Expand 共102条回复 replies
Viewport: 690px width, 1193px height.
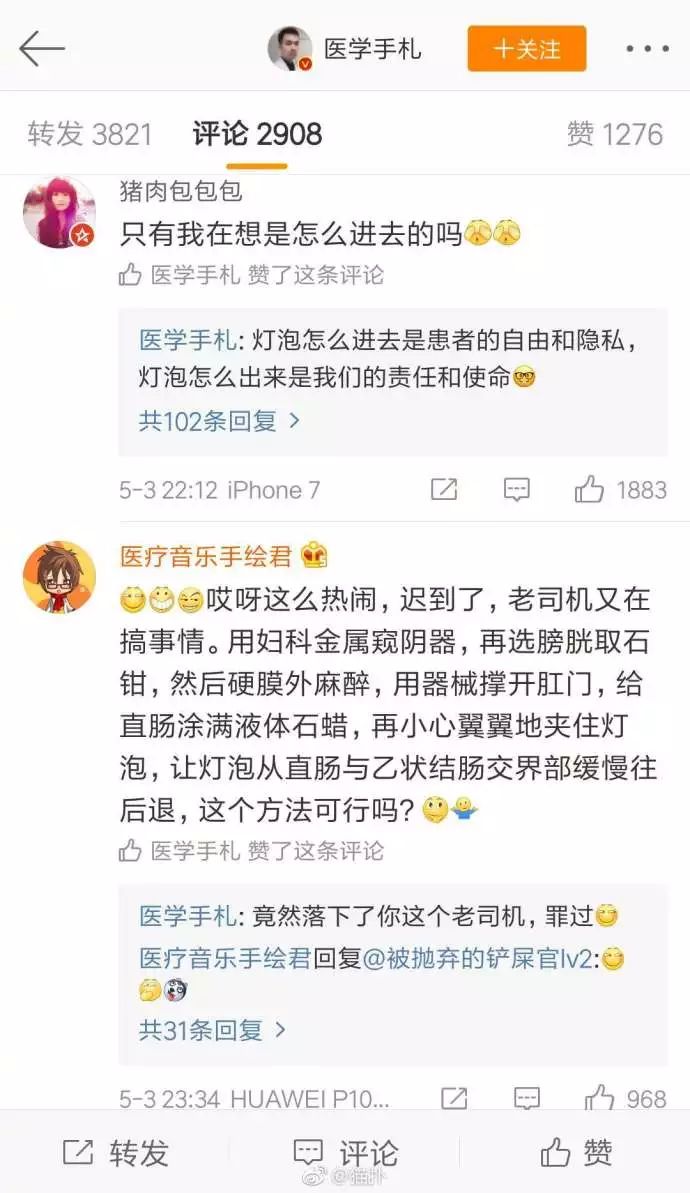coord(220,421)
